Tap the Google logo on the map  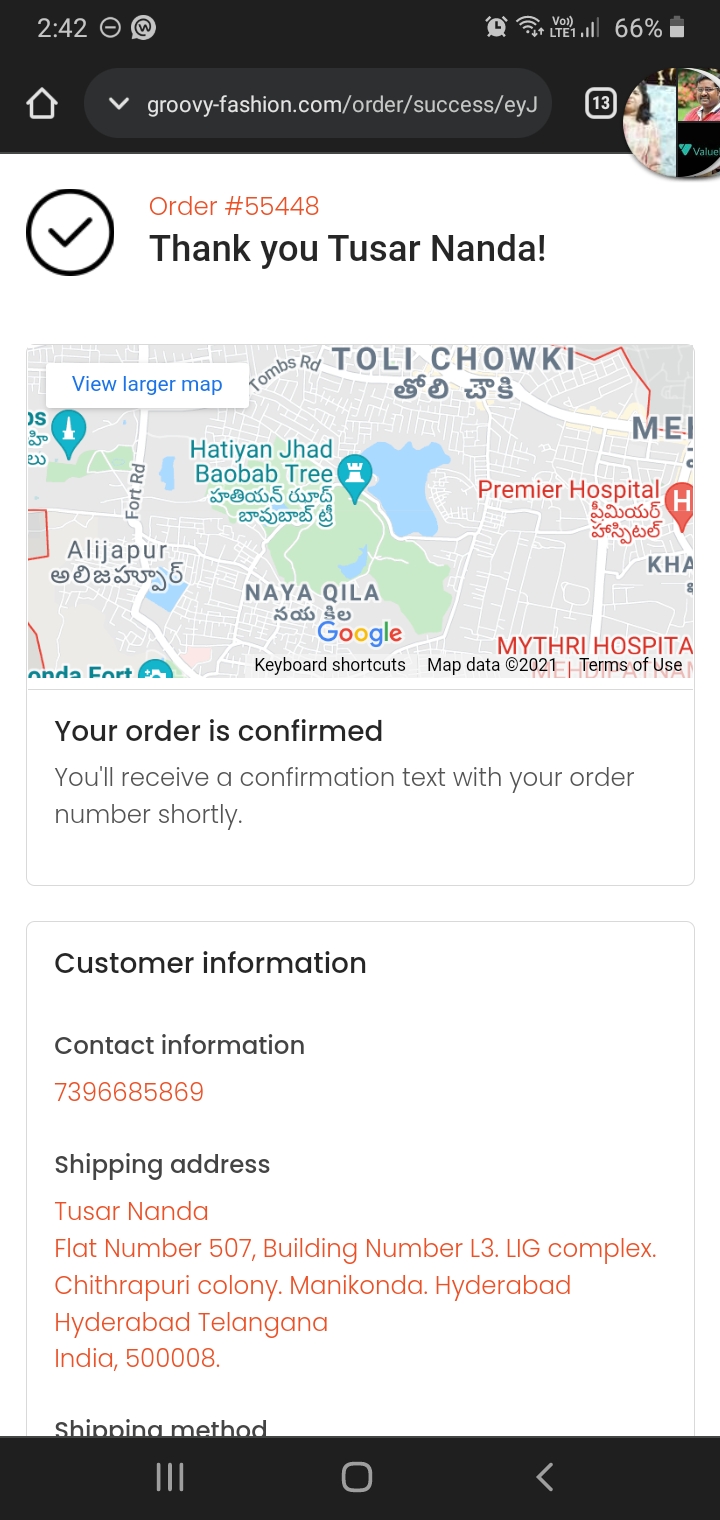pos(359,633)
